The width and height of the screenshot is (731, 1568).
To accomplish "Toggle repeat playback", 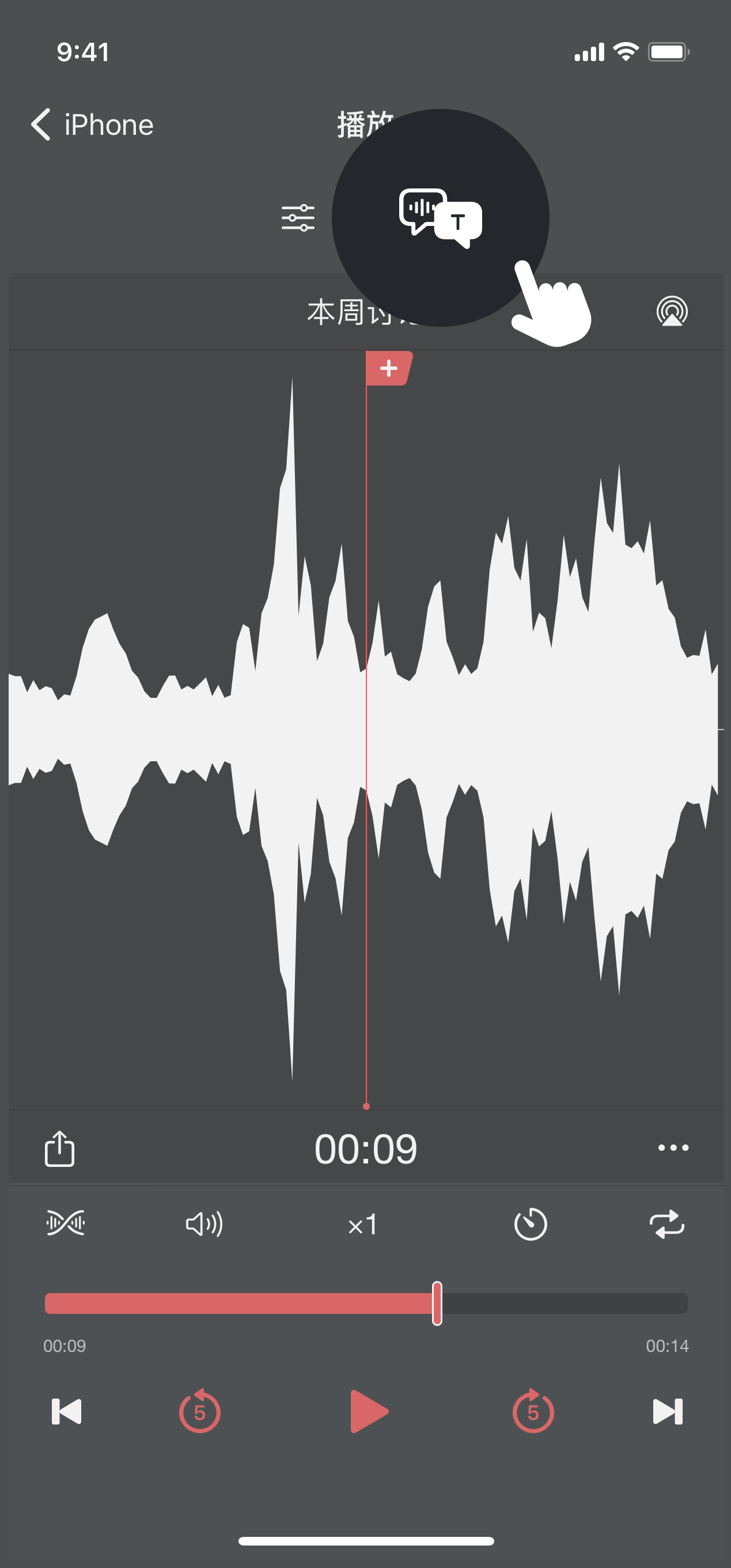I will [x=666, y=1224].
